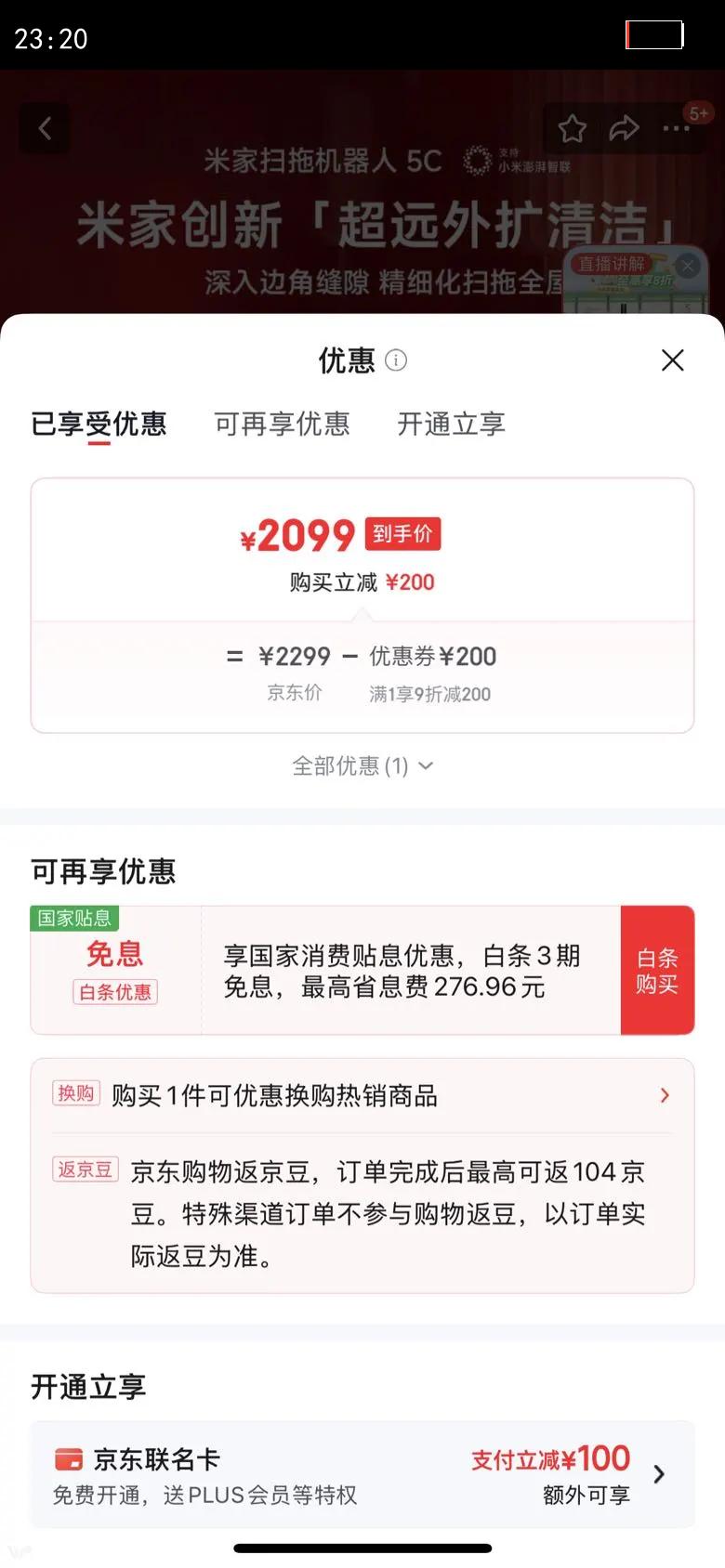Tap the 白条购买 button
The height and width of the screenshot is (1568, 725).
[656, 971]
